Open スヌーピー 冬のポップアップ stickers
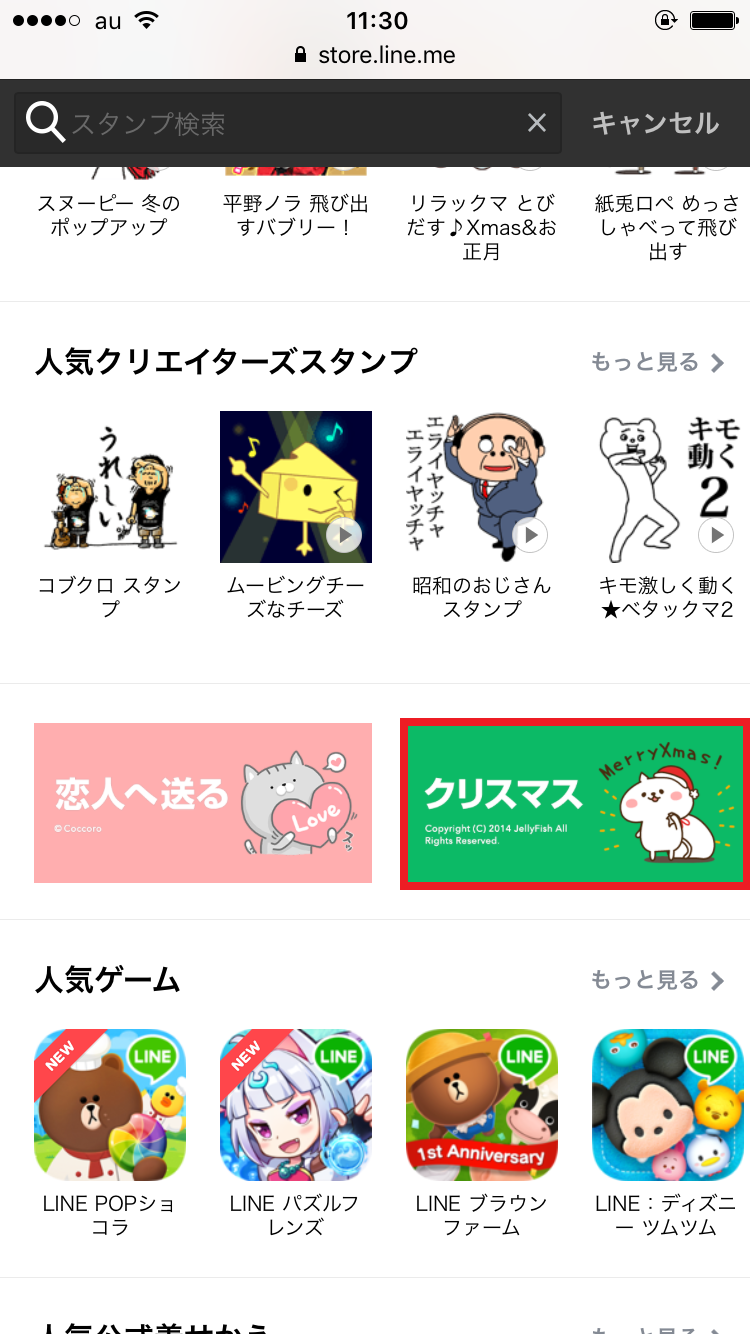 (110, 214)
